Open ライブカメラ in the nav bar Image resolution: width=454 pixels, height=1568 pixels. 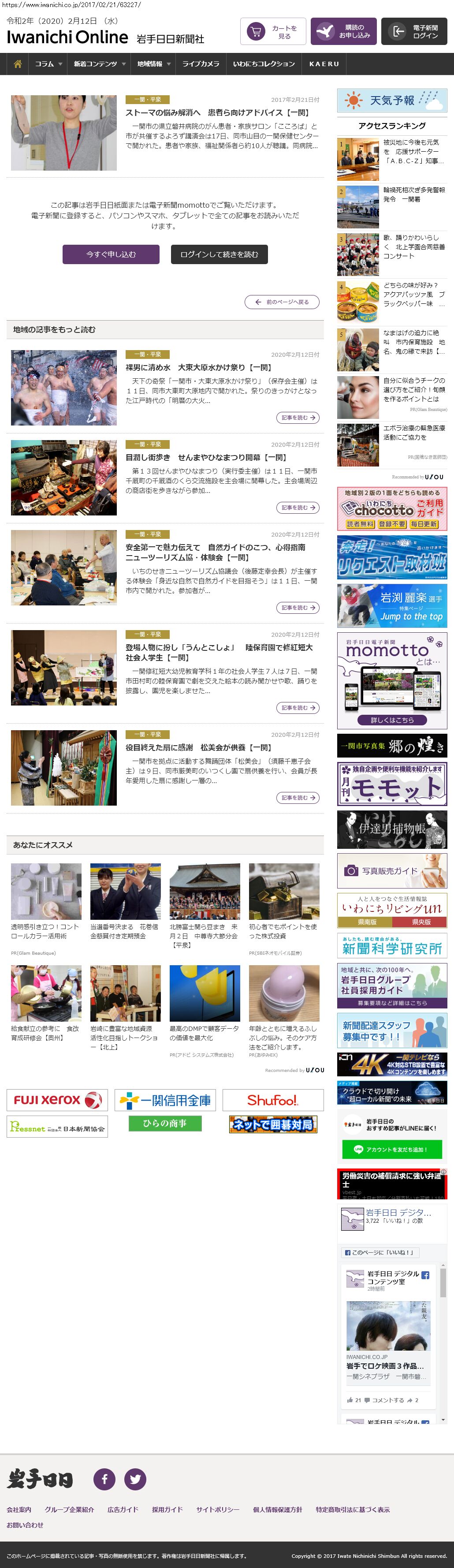click(200, 64)
